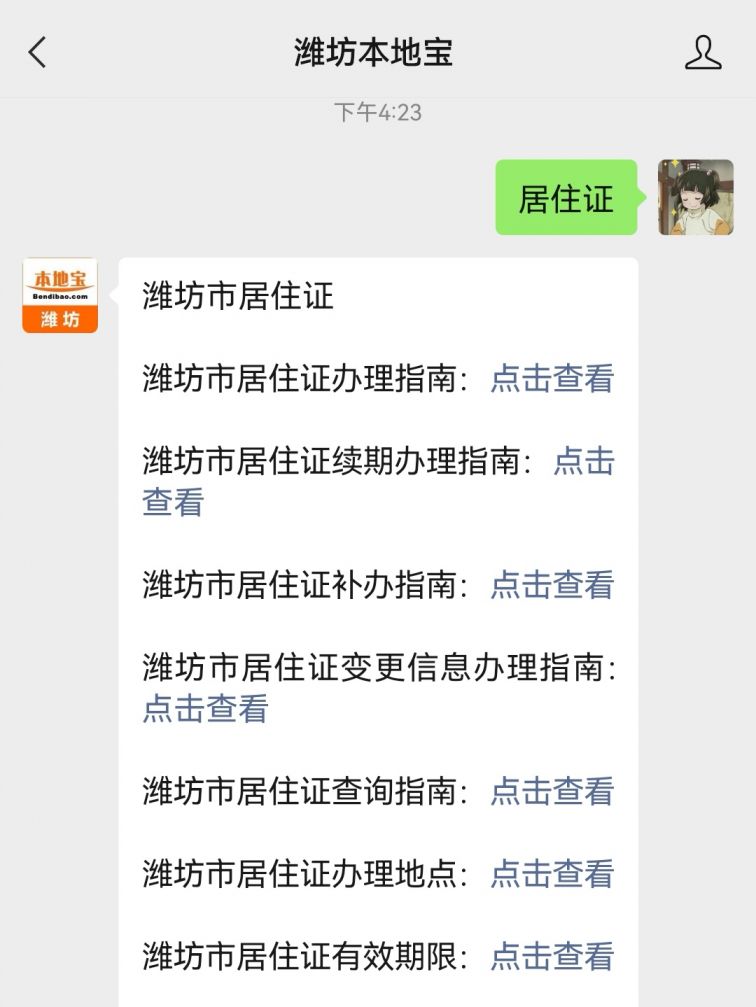The height and width of the screenshot is (1007, 756).
Task: Open 点击查看 link for 居住证补办指南
Action: (x=551, y=585)
